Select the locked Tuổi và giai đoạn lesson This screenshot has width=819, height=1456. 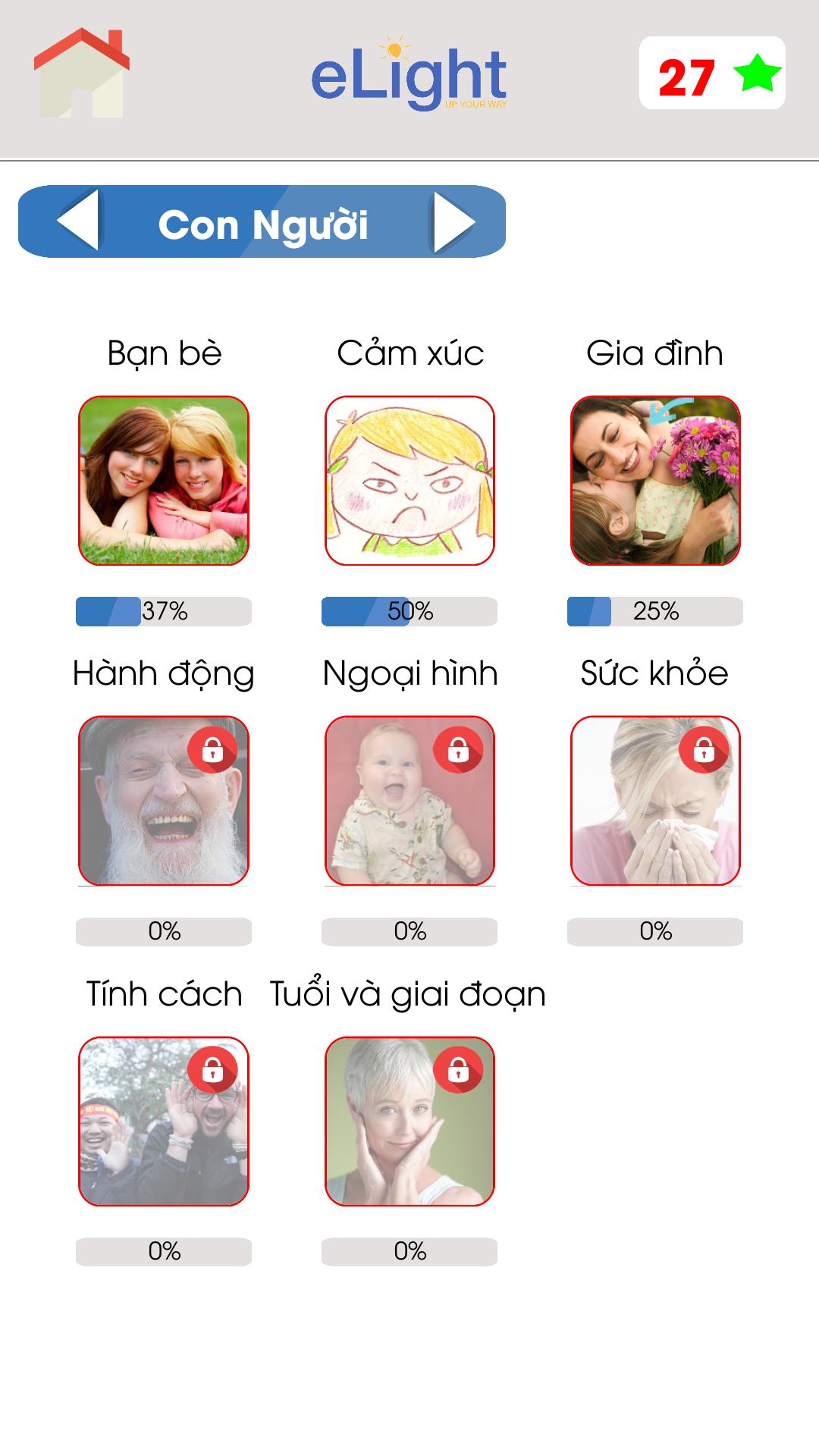coord(409,1121)
